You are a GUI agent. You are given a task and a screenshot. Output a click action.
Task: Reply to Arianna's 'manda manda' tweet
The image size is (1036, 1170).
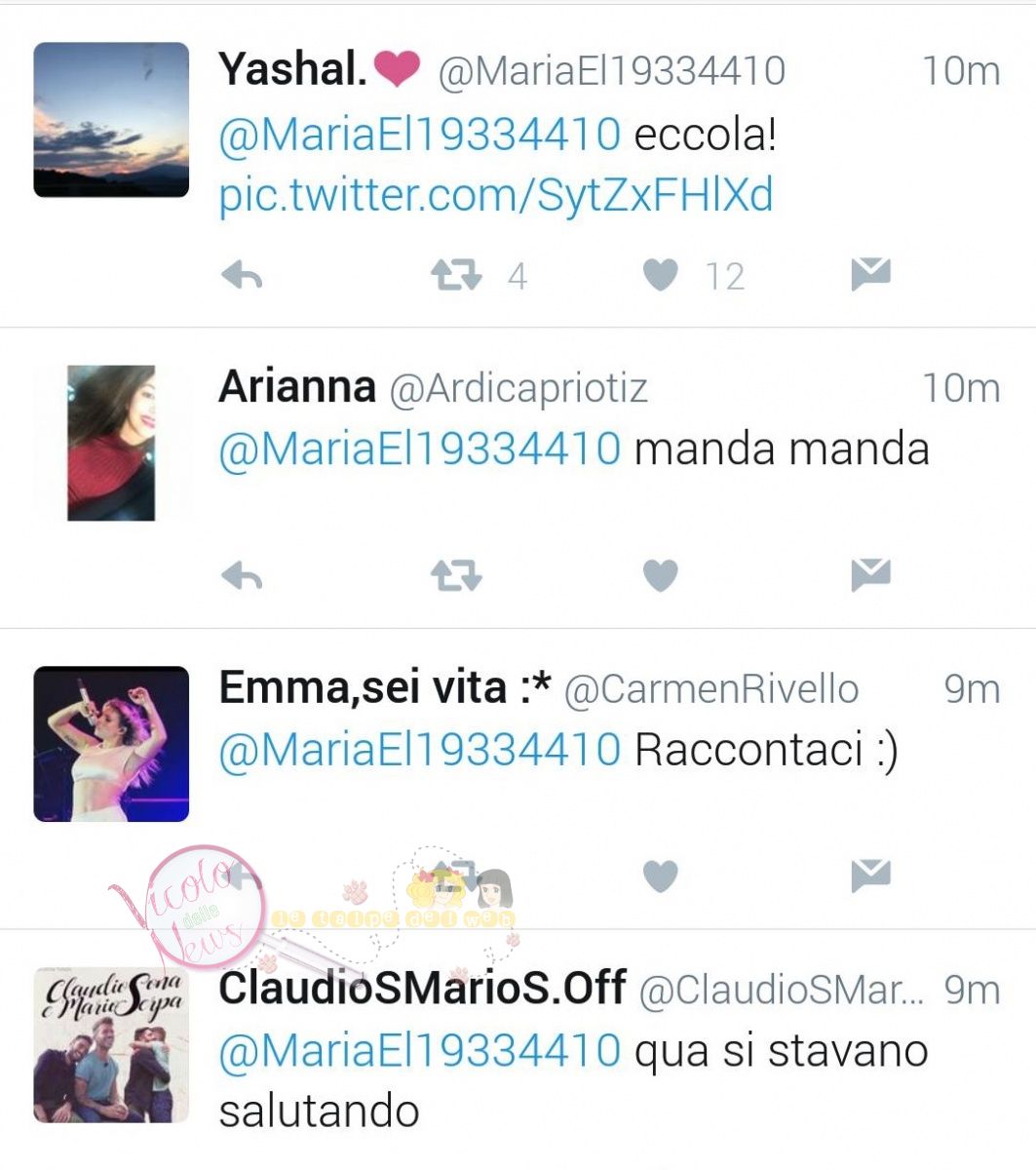[242, 576]
